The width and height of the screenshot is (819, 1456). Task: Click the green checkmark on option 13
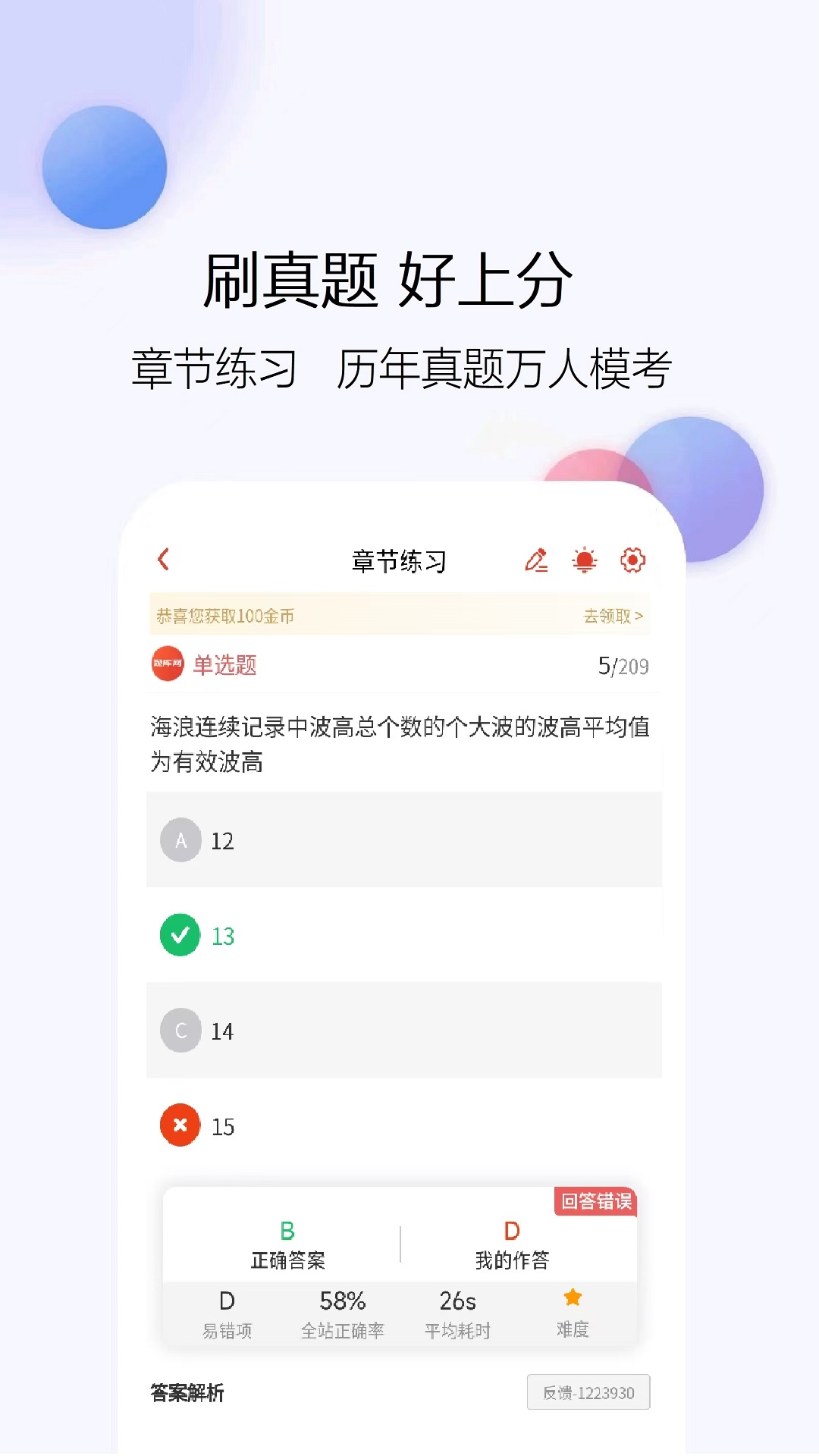point(180,935)
